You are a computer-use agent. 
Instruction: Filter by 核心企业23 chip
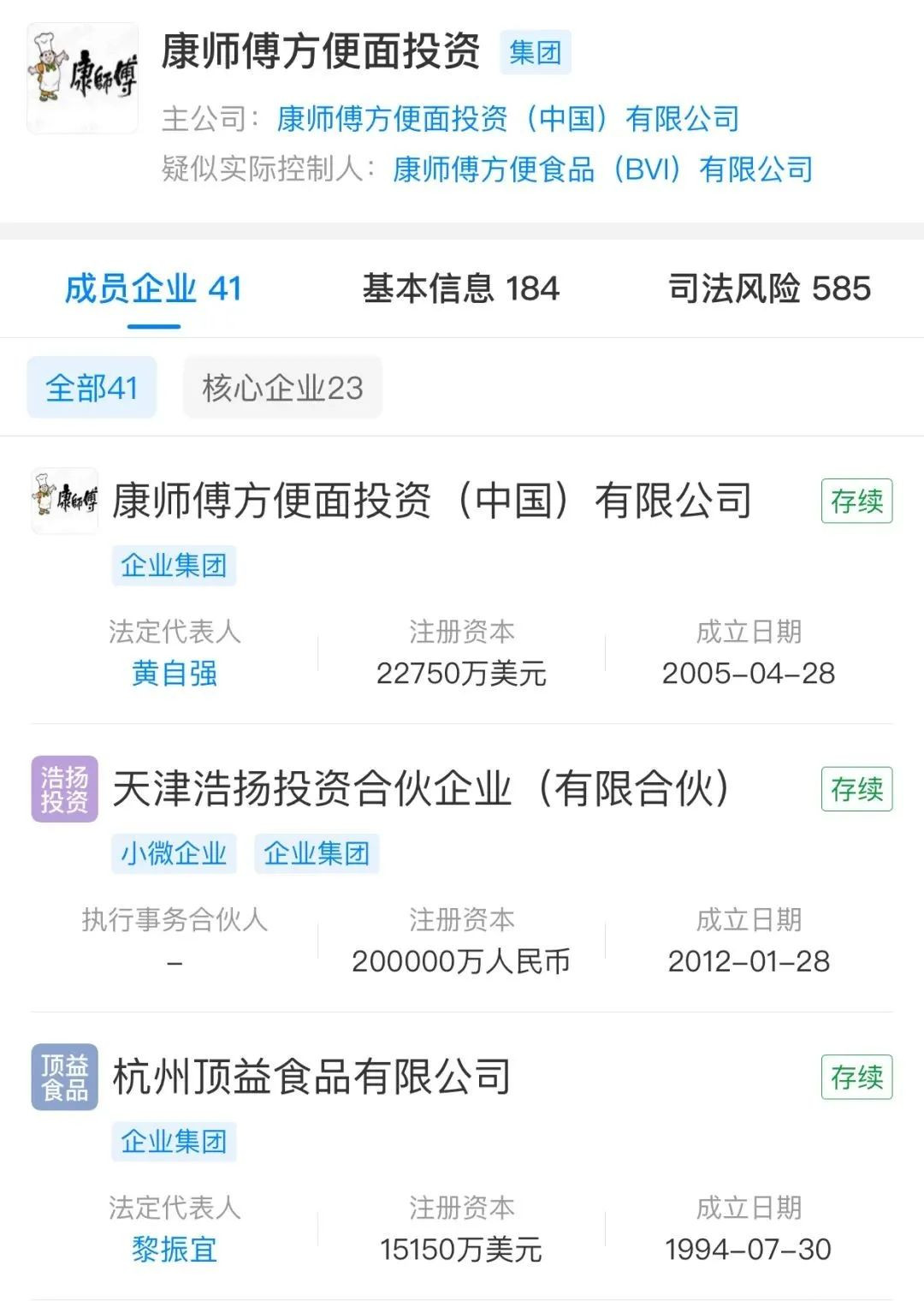point(282,388)
